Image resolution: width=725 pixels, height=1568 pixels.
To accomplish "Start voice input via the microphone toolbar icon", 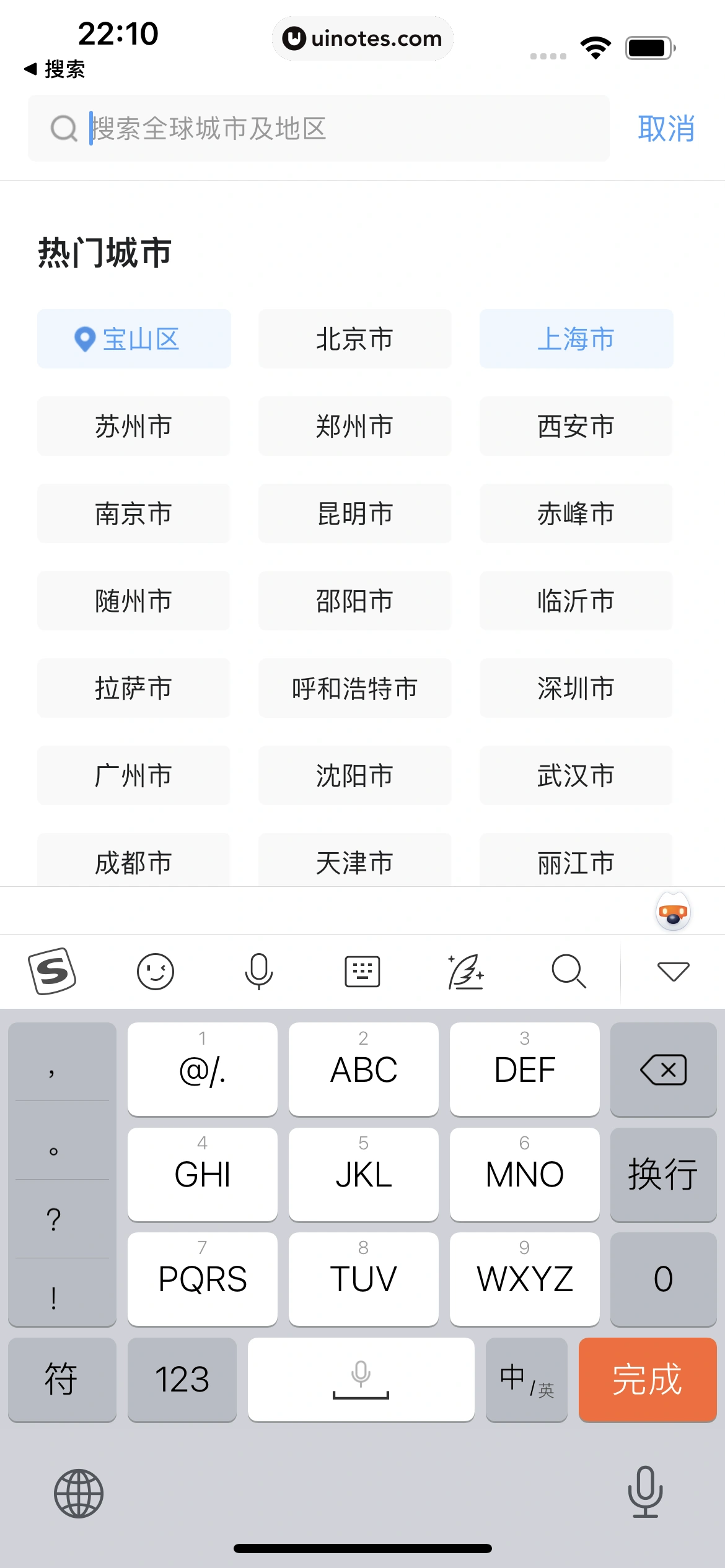I will [x=259, y=971].
